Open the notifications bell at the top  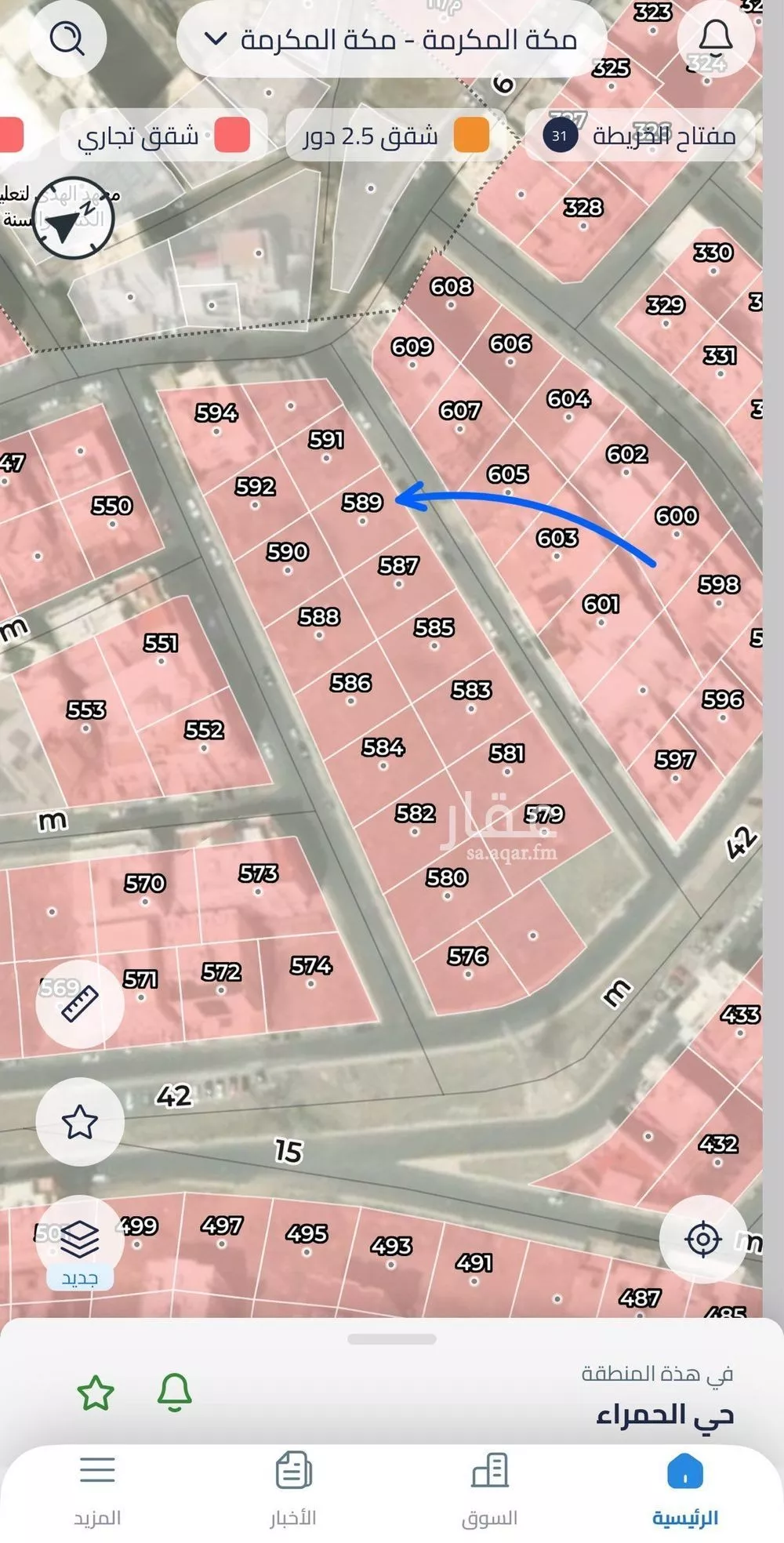point(715,37)
